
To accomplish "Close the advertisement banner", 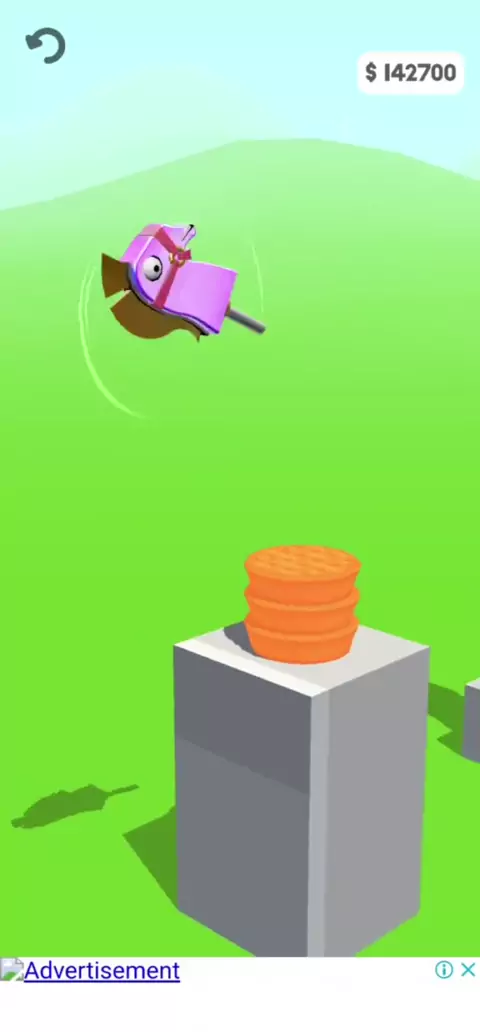I will click(468, 969).
